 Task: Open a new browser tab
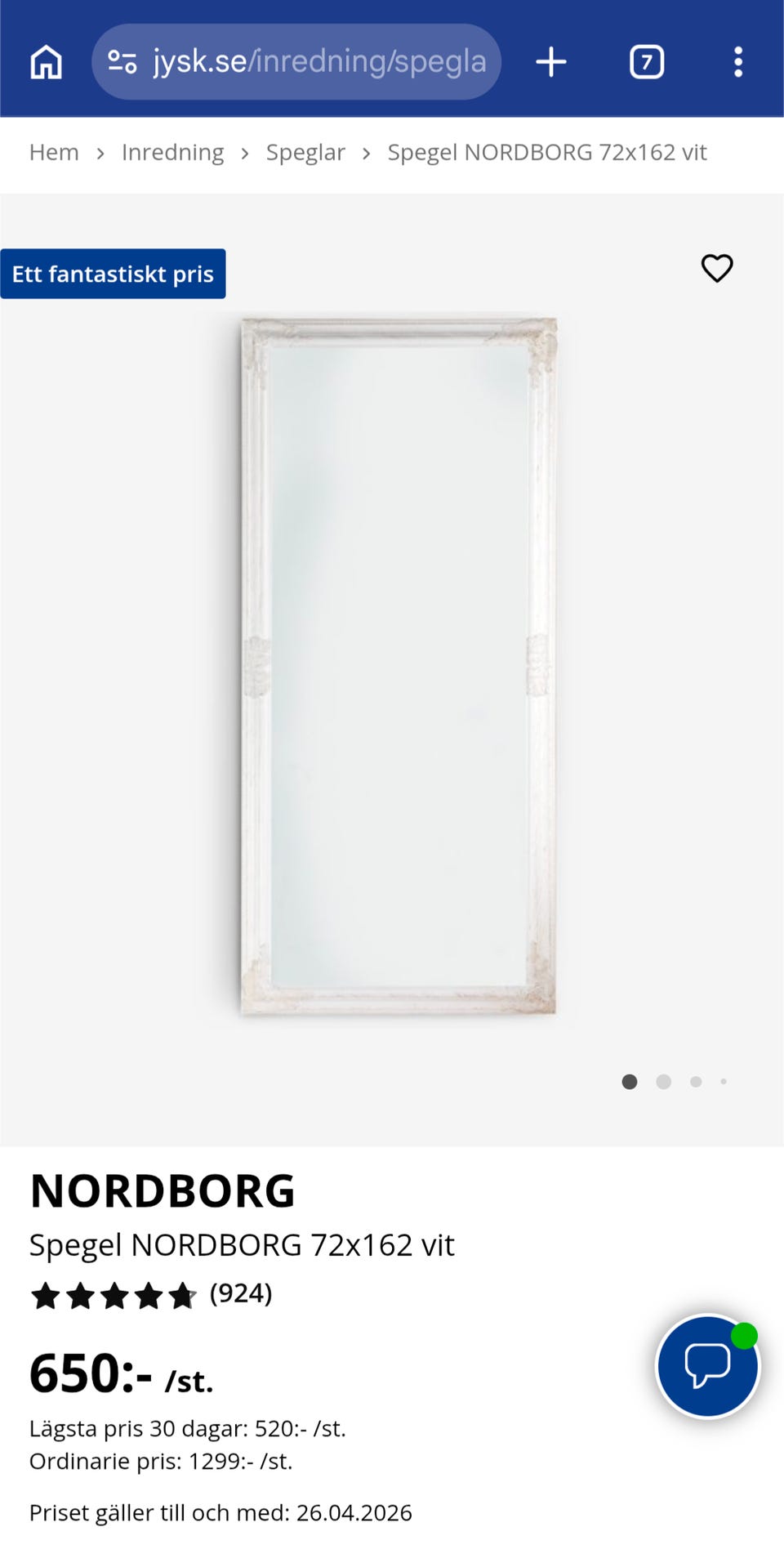(551, 61)
